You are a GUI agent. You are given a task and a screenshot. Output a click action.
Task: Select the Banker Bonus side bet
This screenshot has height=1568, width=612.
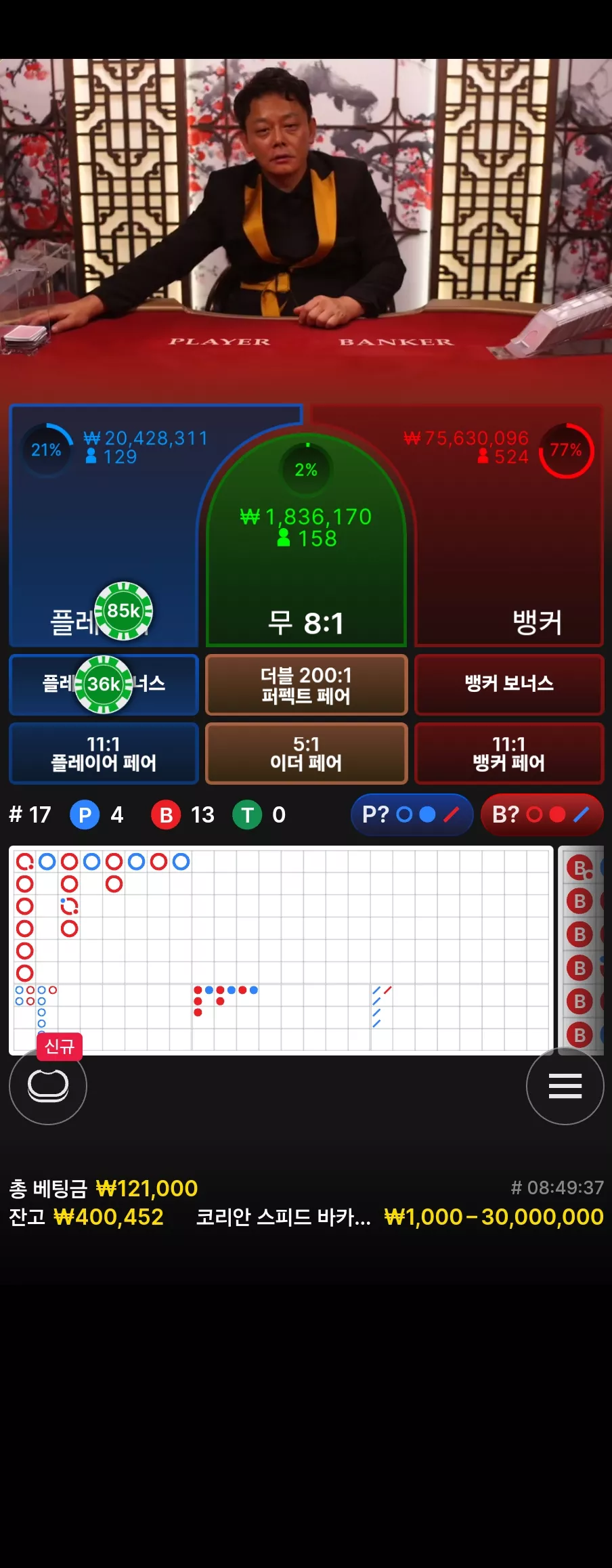click(x=509, y=684)
